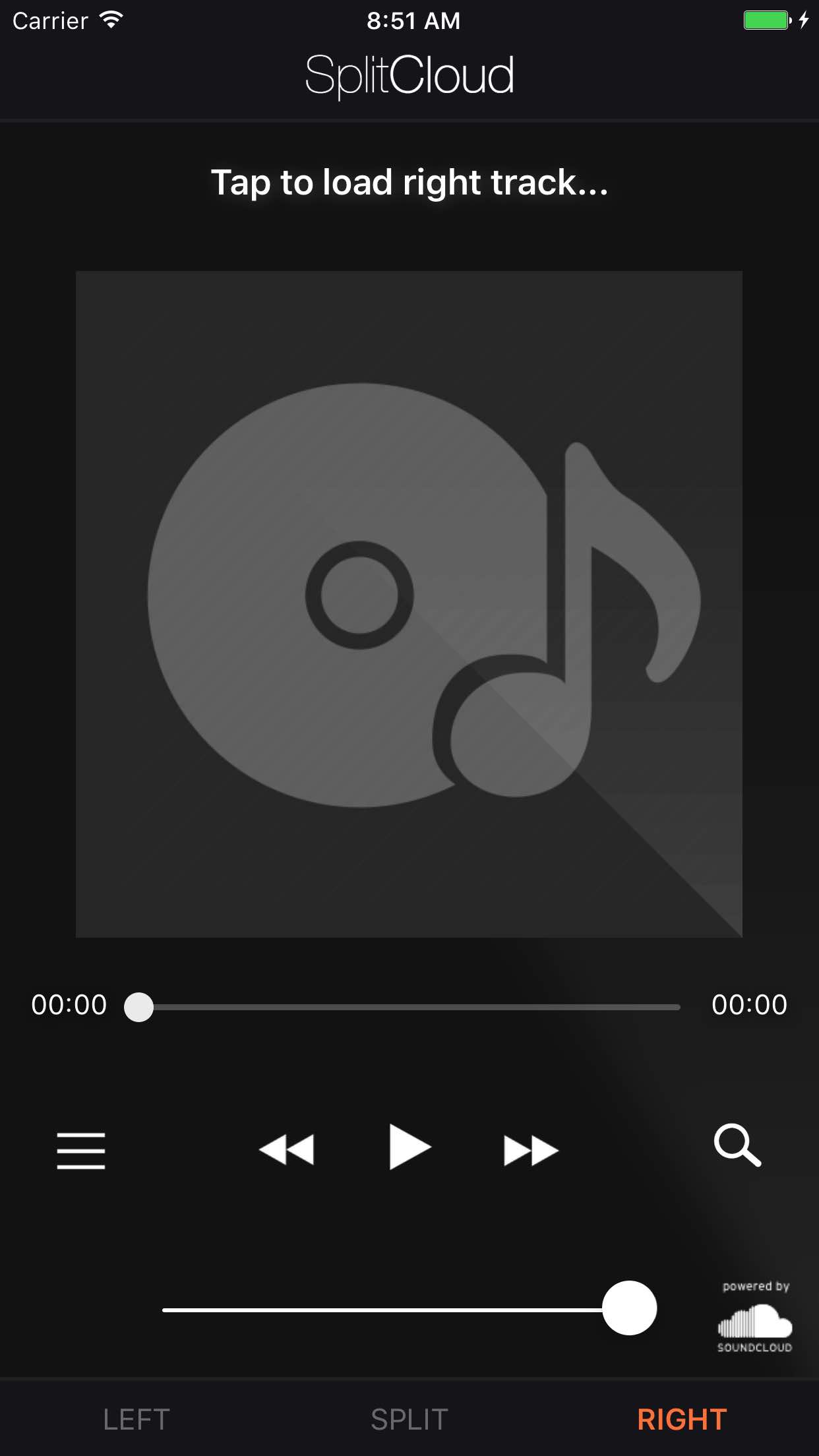Switch to the SPLIT mode tab
The width and height of the screenshot is (819, 1456).
[409, 1419]
